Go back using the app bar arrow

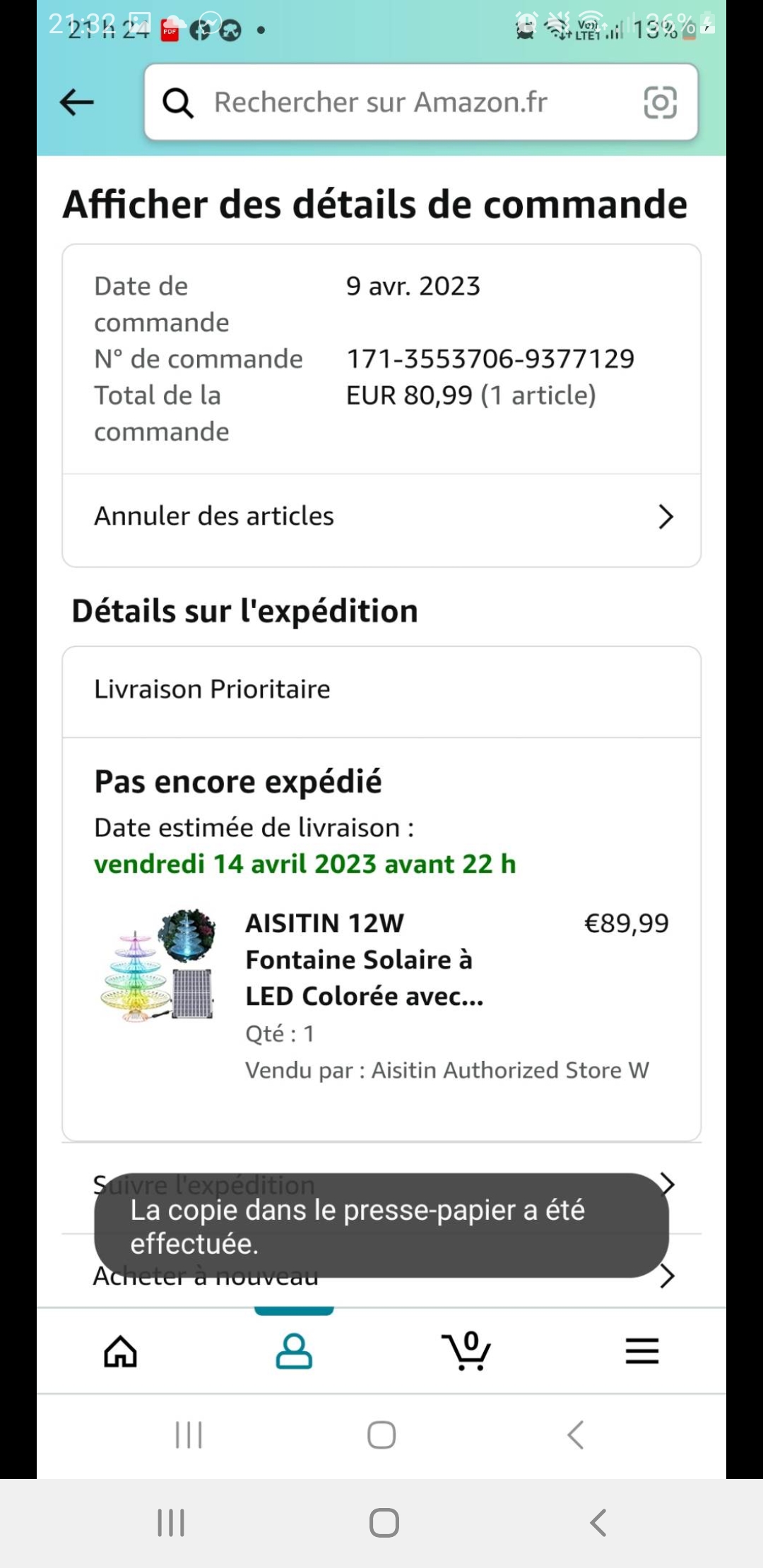(77, 102)
